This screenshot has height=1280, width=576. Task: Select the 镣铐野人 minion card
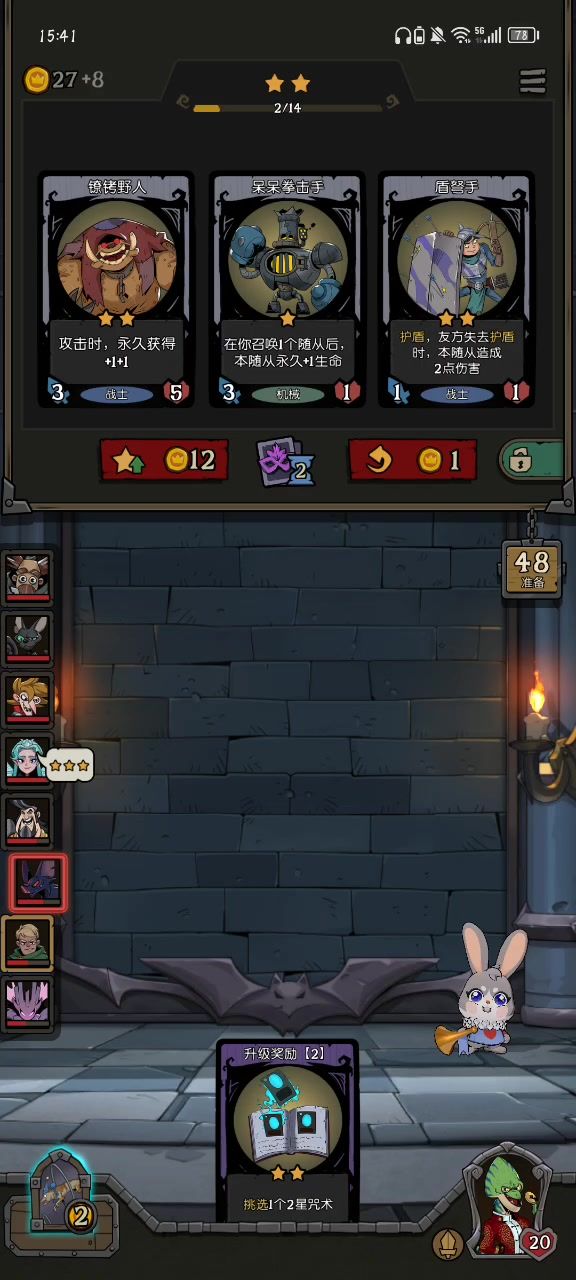pos(117,290)
